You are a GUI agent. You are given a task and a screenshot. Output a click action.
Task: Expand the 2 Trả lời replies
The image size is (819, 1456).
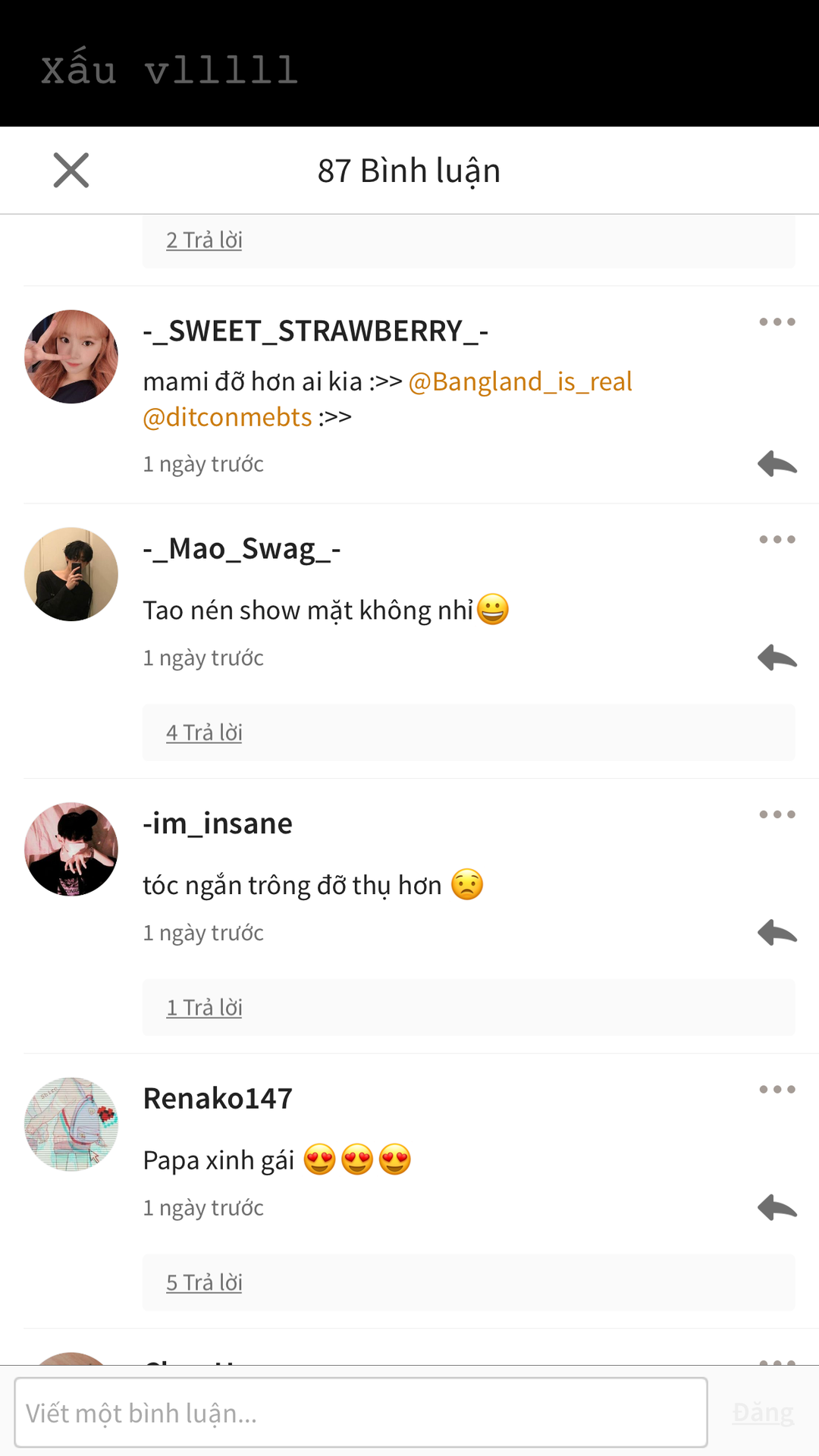coord(204,240)
